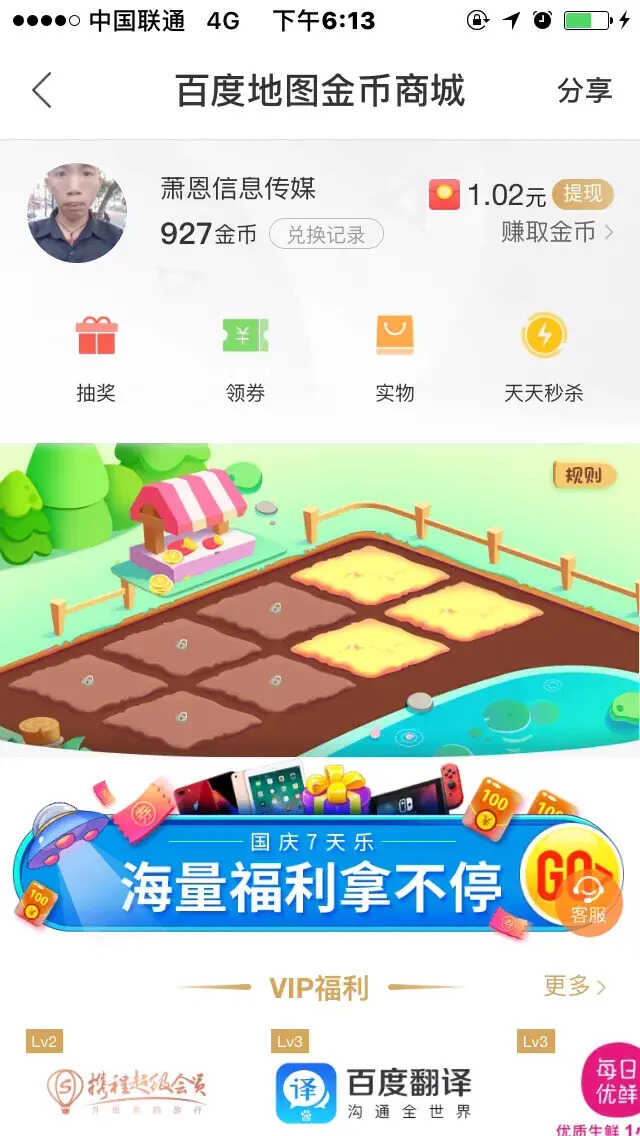The image size is (640, 1136).
Task: Open 天天秒杀 flash sale
Action: coord(543,357)
